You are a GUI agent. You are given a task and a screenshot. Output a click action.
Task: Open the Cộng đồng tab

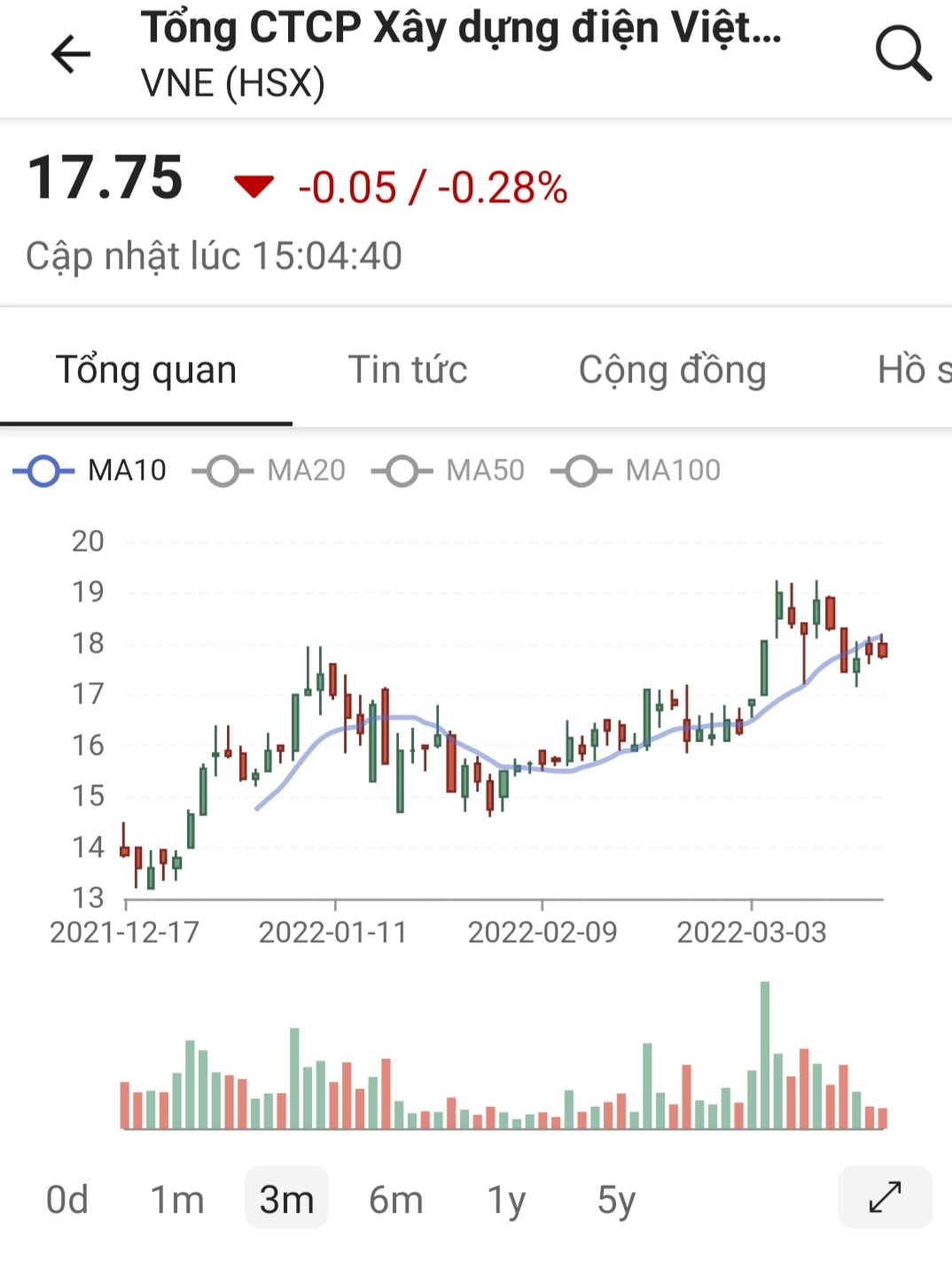click(x=672, y=370)
